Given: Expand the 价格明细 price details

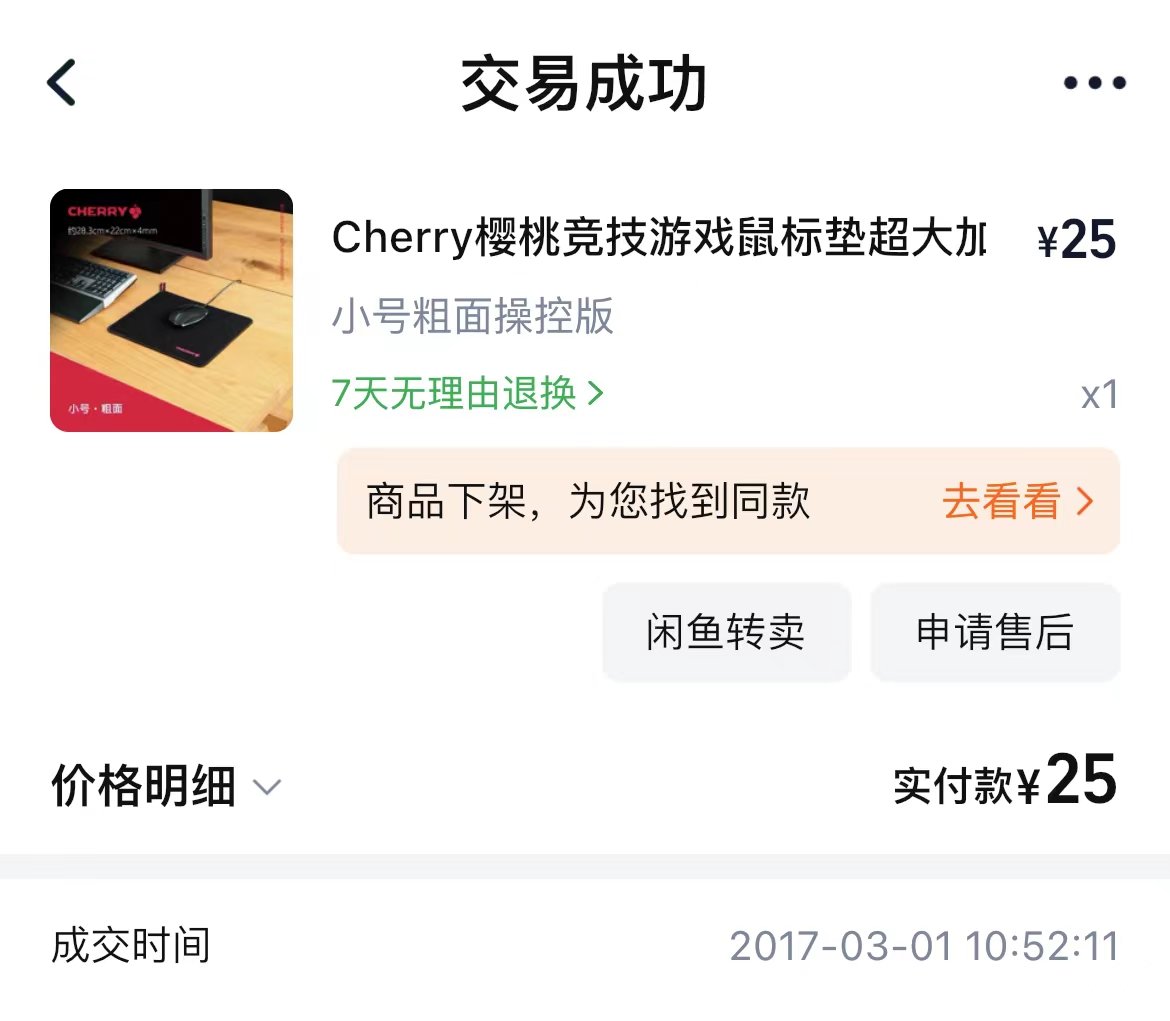Looking at the screenshot, I should [166, 787].
